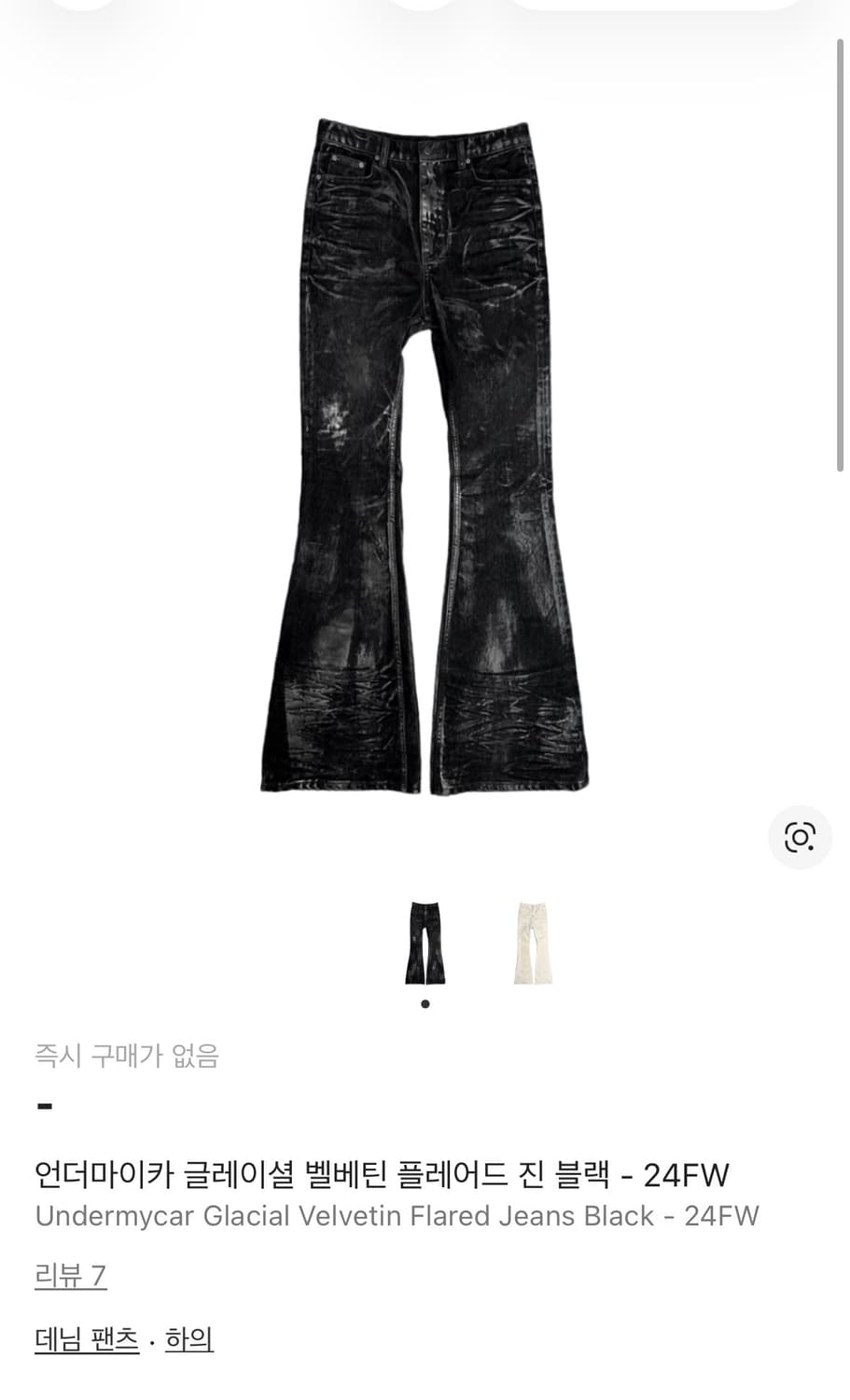
Task: Click the carousel pagination dot
Action: [x=425, y=1002]
